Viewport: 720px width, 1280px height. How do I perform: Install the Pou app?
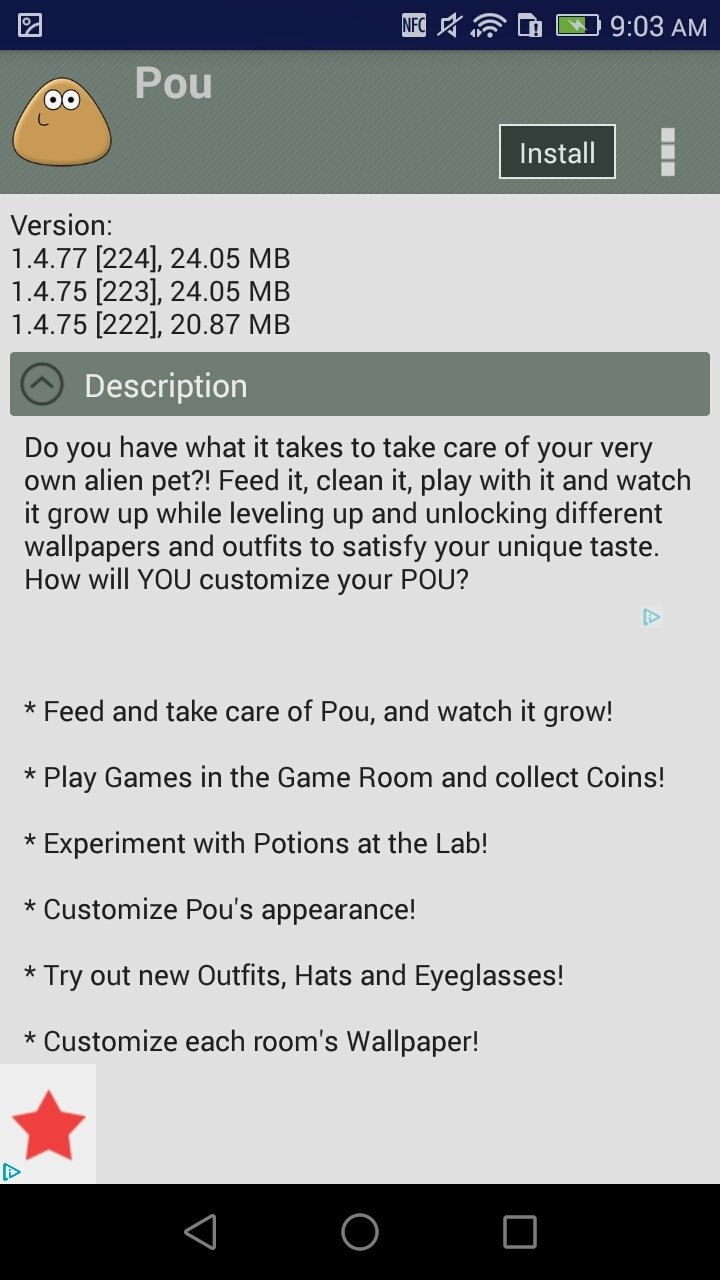tap(557, 152)
